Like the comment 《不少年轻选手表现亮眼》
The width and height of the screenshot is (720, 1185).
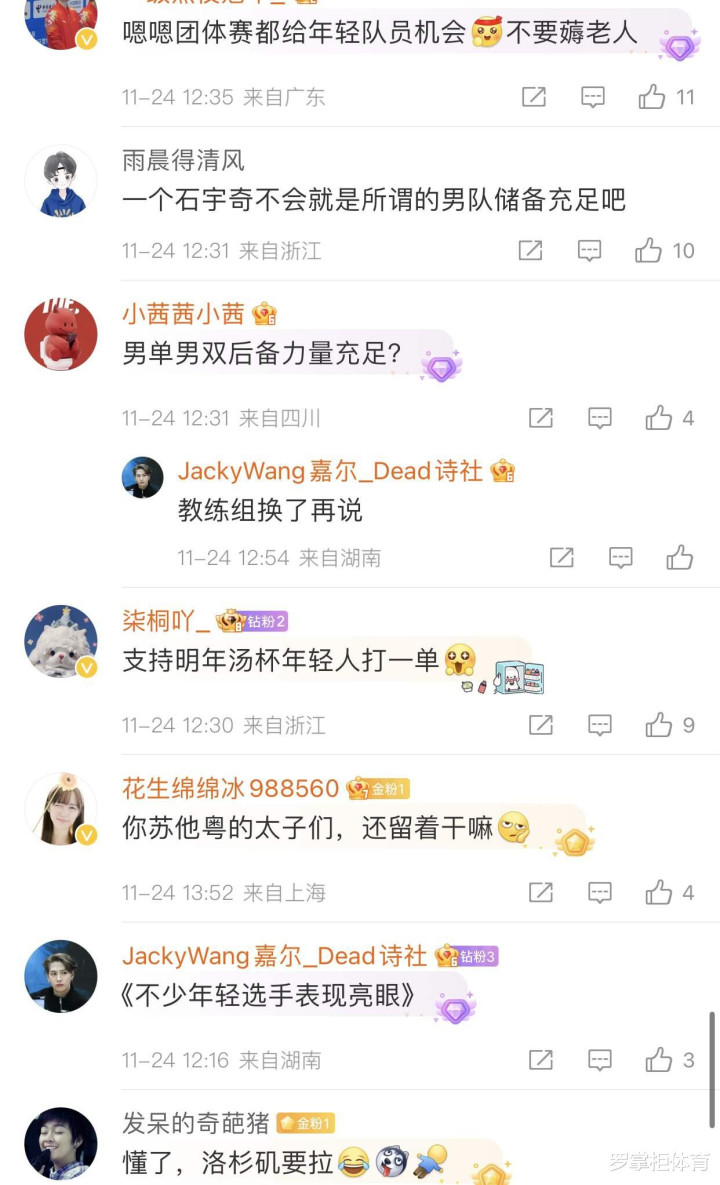click(659, 1060)
